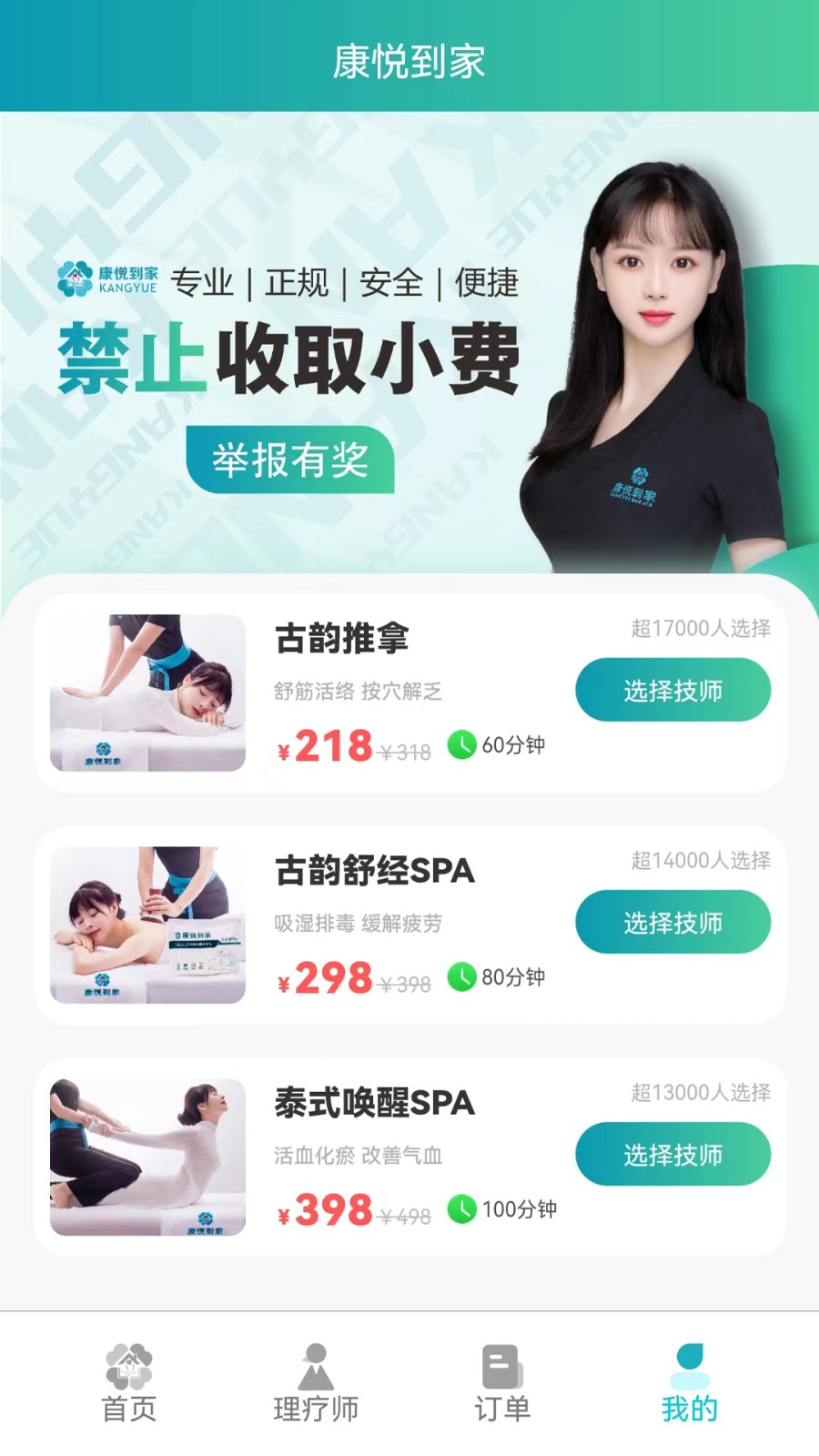Switch to the 我的 tab

pyautogui.click(x=689, y=1383)
